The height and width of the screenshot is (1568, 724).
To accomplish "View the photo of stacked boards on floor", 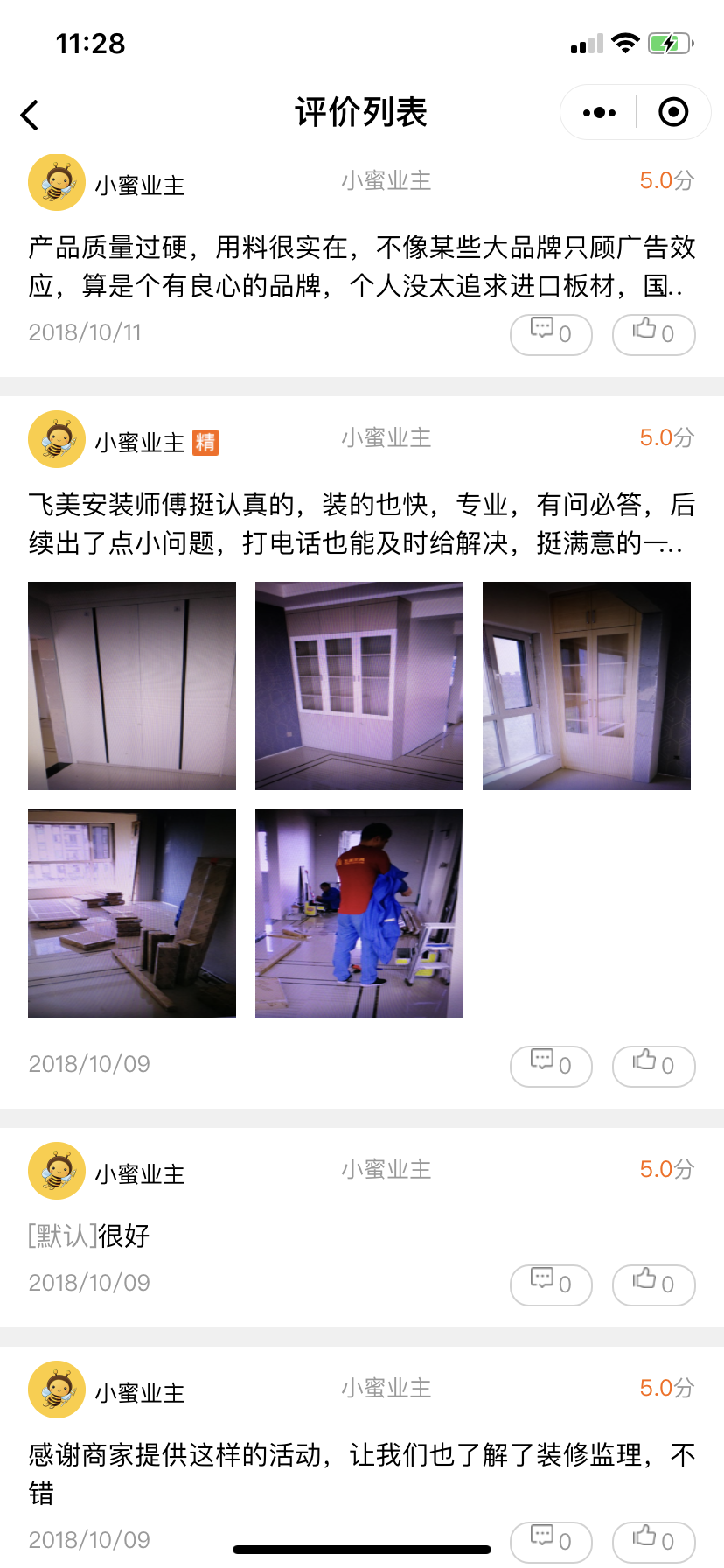I will [132, 913].
